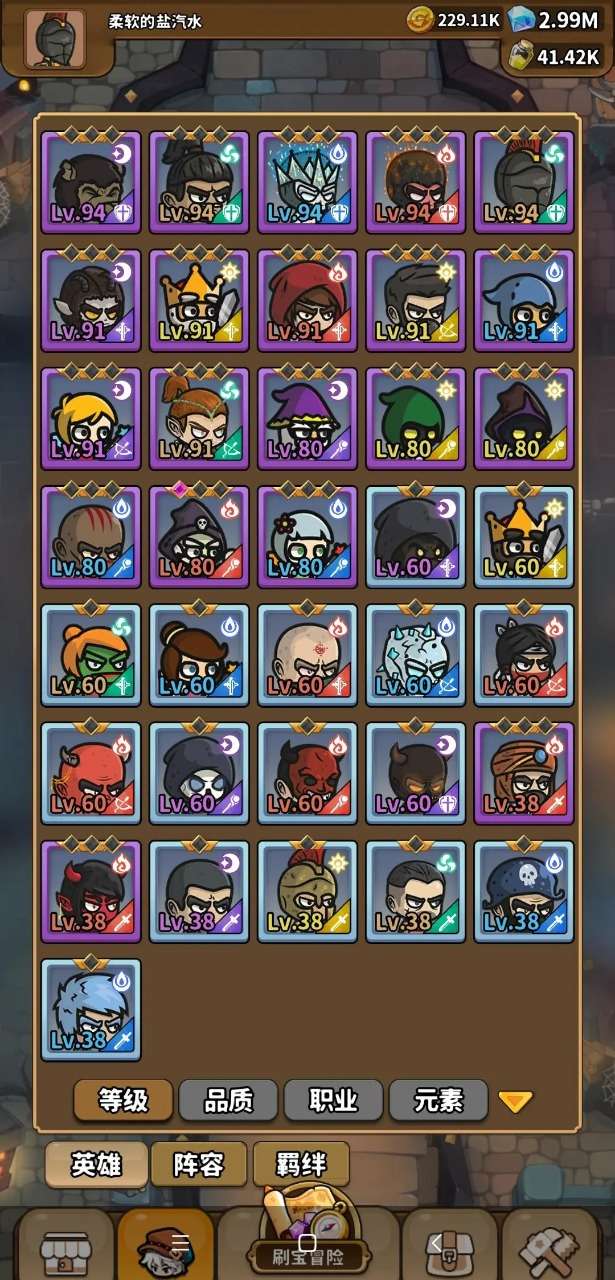Image resolution: width=615 pixels, height=1280 pixels.
Task: Open the Lv.60 green-faced orange-hair hero
Action: [x=91, y=655]
